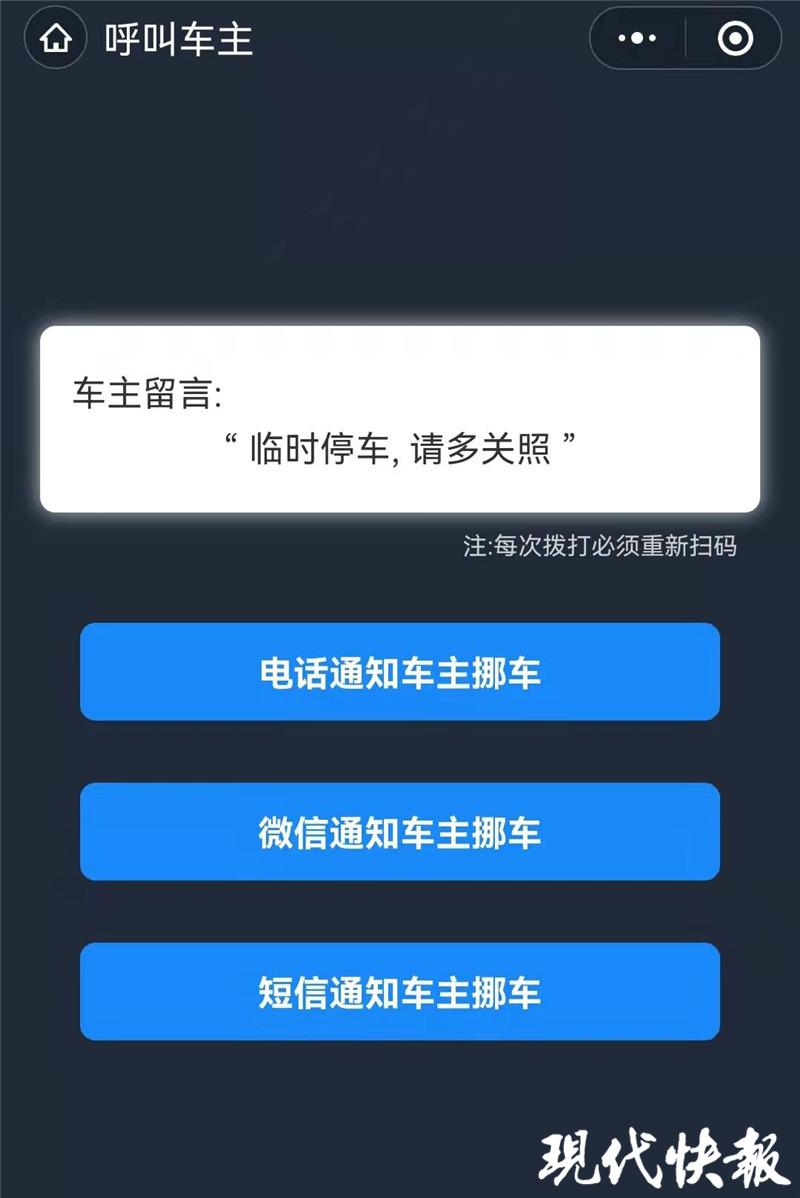Viewport: 800px width, 1198px height.
Task: Open the three-dot mini program menu
Action: tap(637, 38)
